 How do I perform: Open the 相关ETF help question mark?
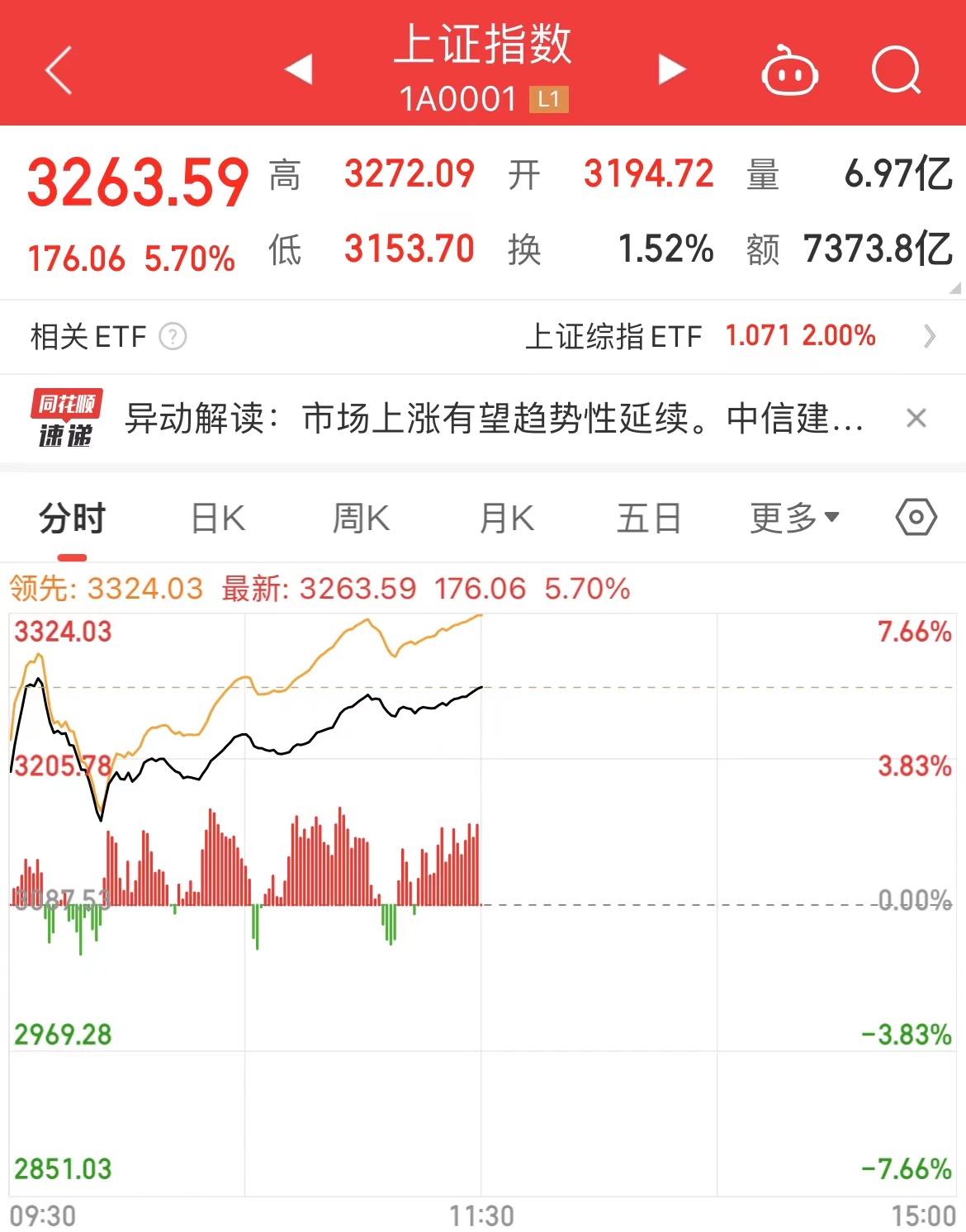click(173, 337)
